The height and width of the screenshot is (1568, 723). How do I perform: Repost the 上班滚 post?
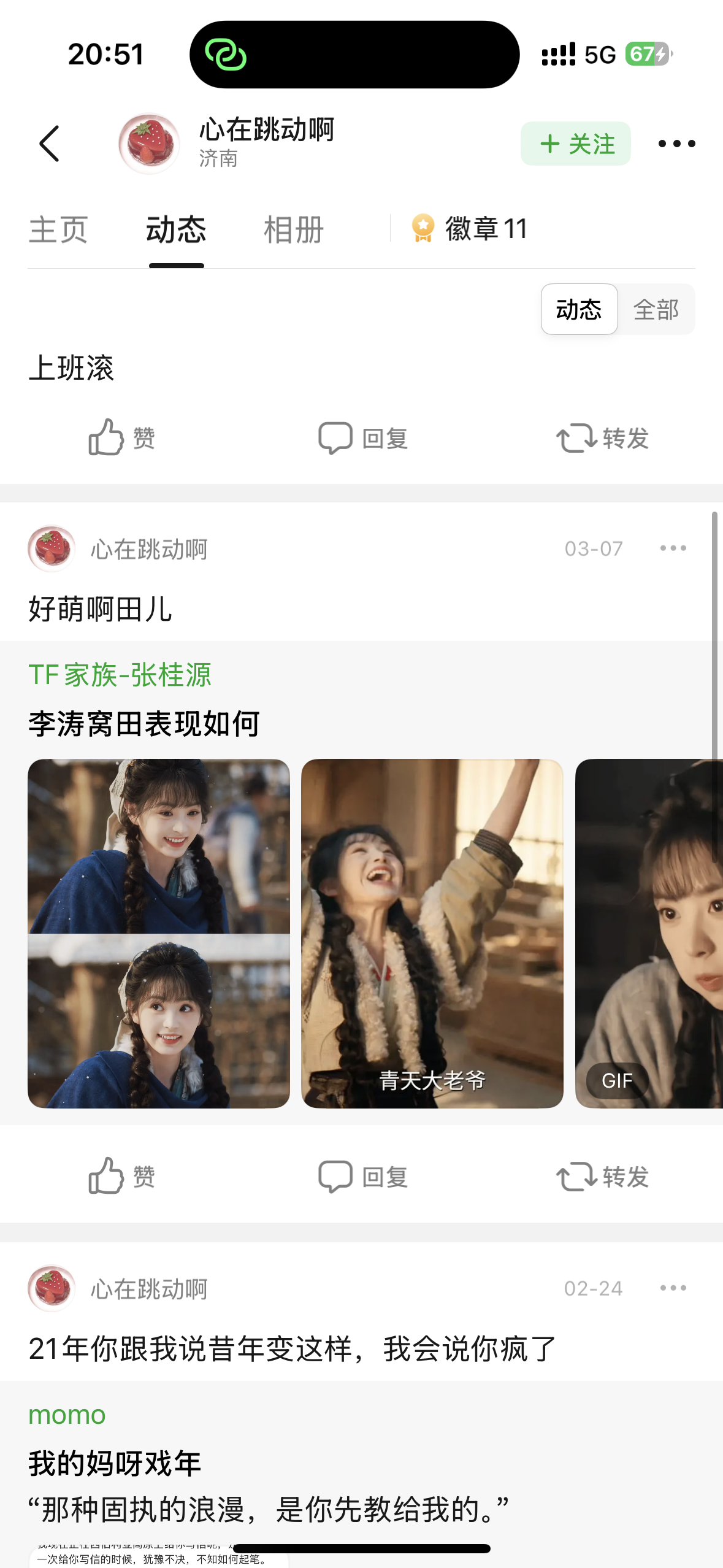602,438
